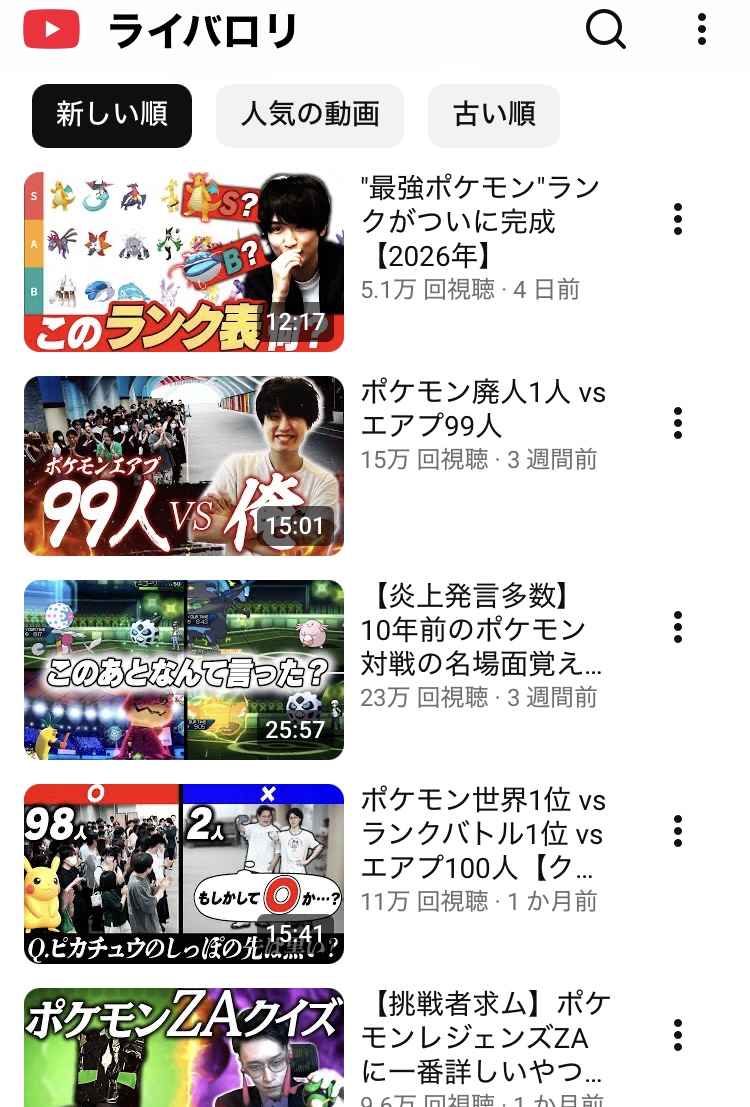The image size is (750, 1107).
Task: Sort videos by 人気の動画
Action: tap(310, 115)
